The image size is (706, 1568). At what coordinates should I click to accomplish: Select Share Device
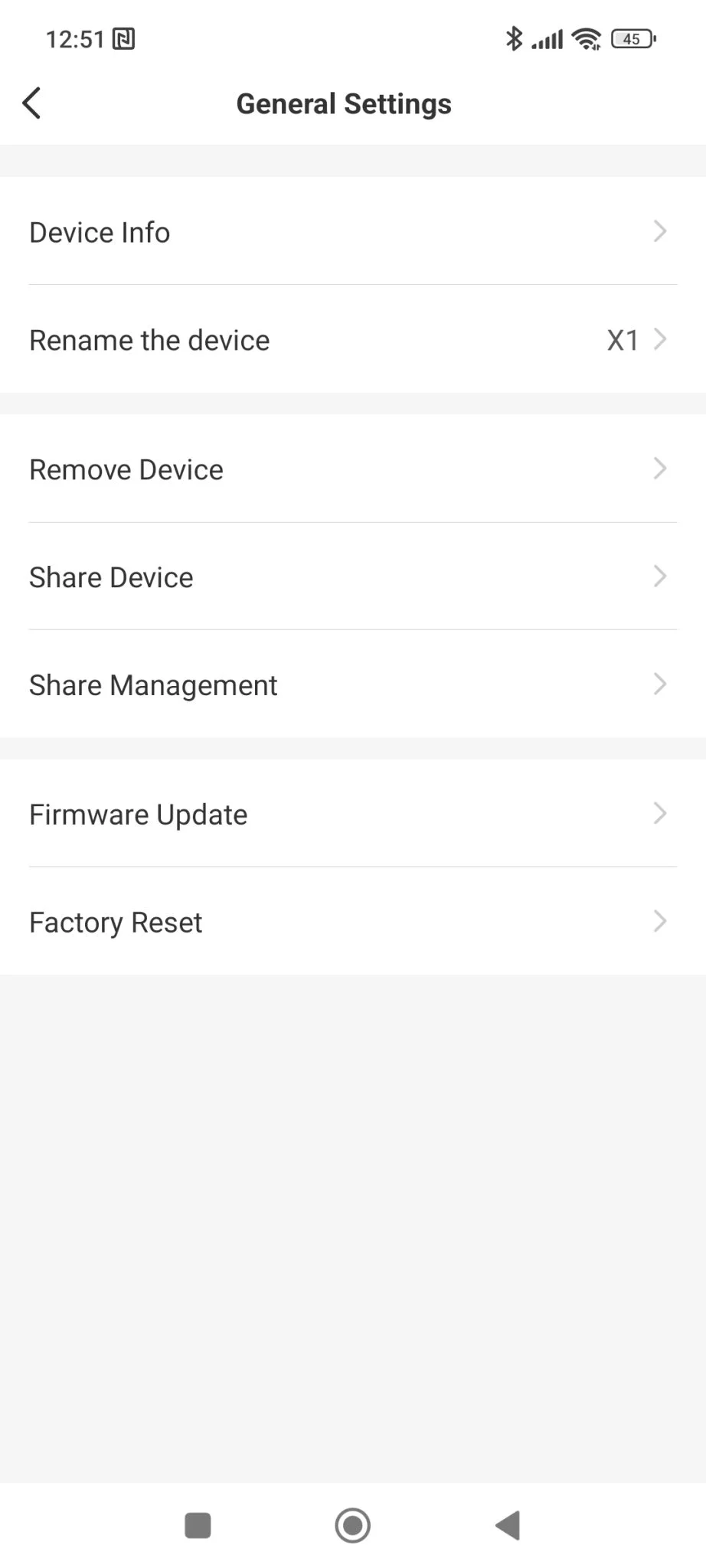352,577
